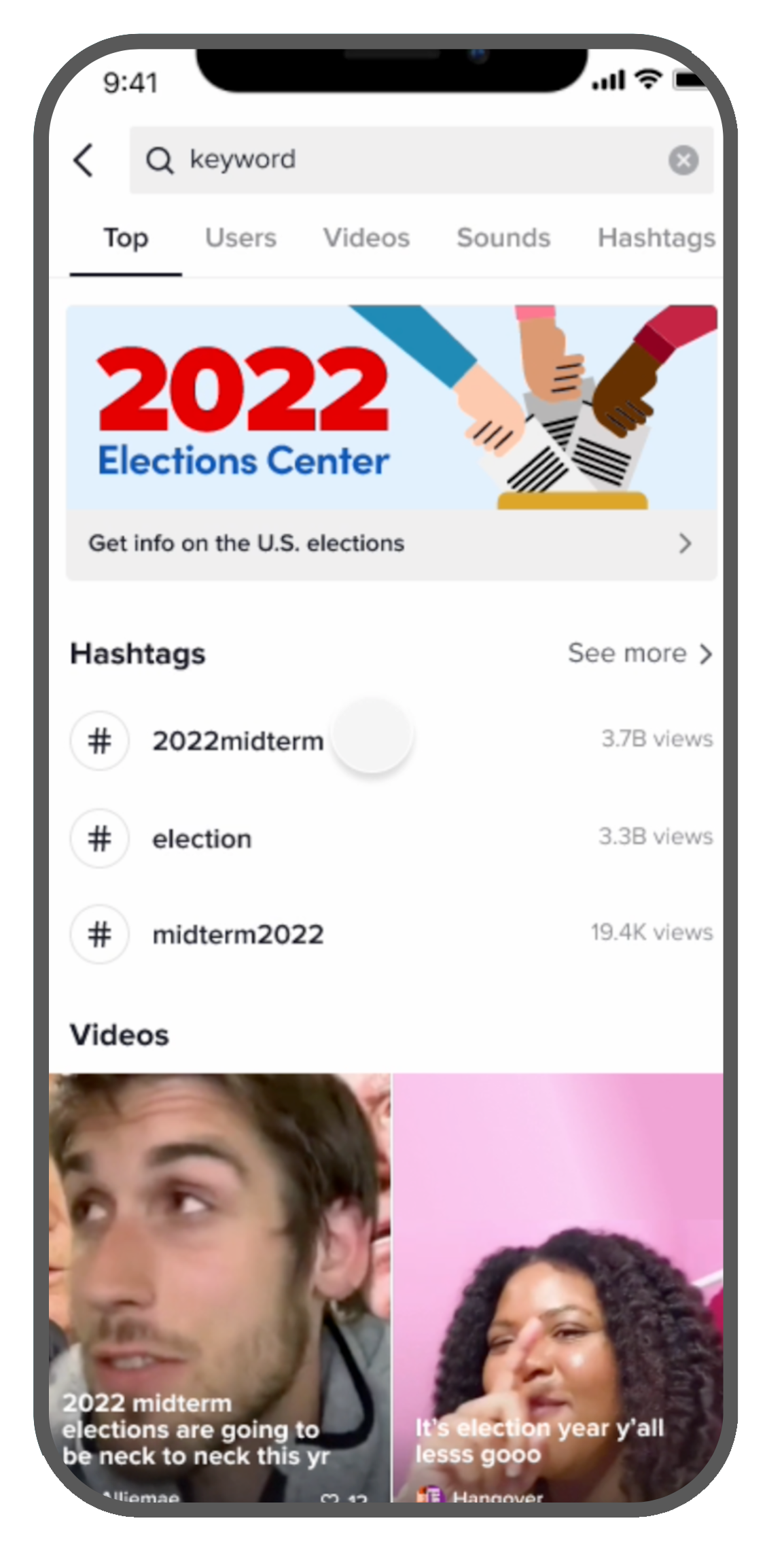This screenshot has height=1563, width=784.
Task: Switch to the Users tab
Action: click(x=240, y=238)
